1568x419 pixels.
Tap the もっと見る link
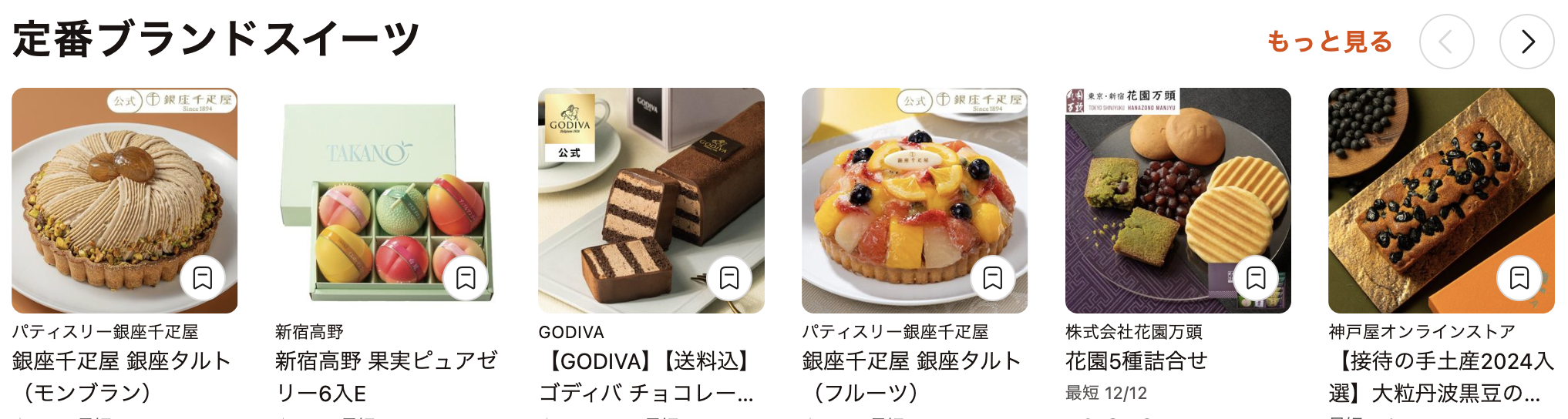pyautogui.click(x=1329, y=42)
